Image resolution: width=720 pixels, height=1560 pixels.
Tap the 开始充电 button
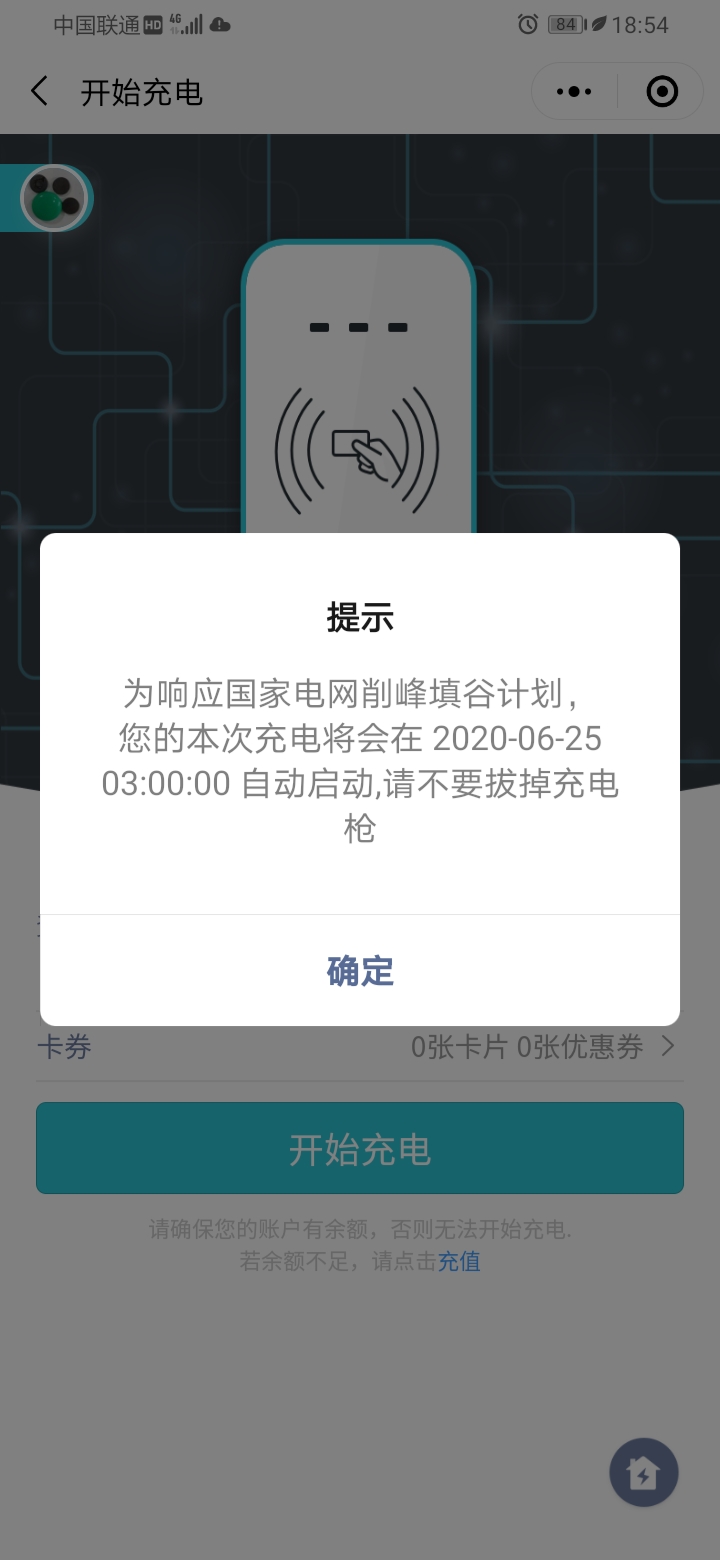pyautogui.click(x=360, y=1148)
